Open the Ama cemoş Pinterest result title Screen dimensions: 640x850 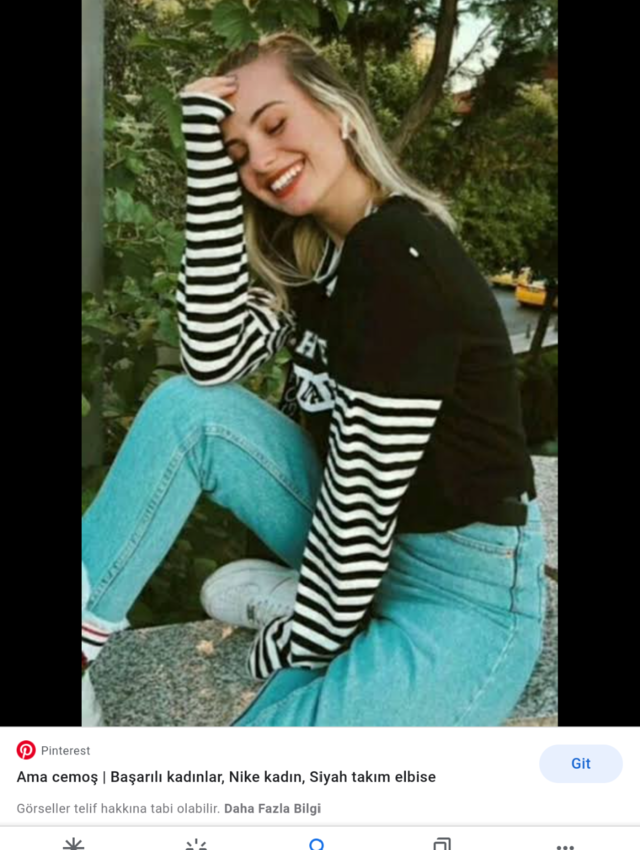(226, 777)
